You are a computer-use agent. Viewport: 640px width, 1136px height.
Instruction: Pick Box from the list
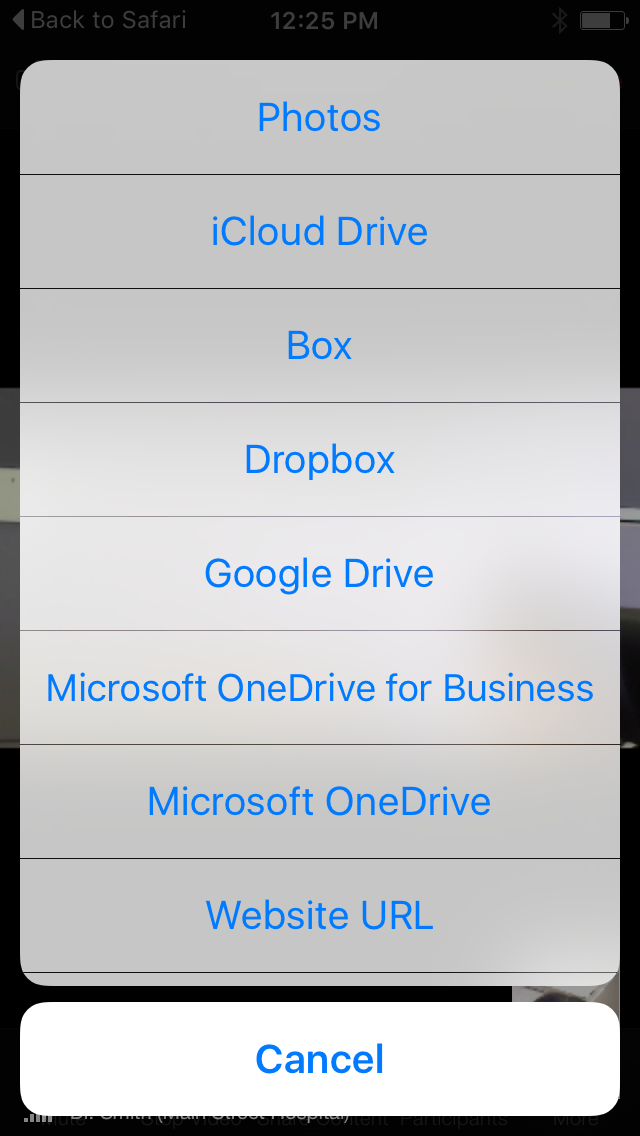pyautogui.click(x=319, y=346)
